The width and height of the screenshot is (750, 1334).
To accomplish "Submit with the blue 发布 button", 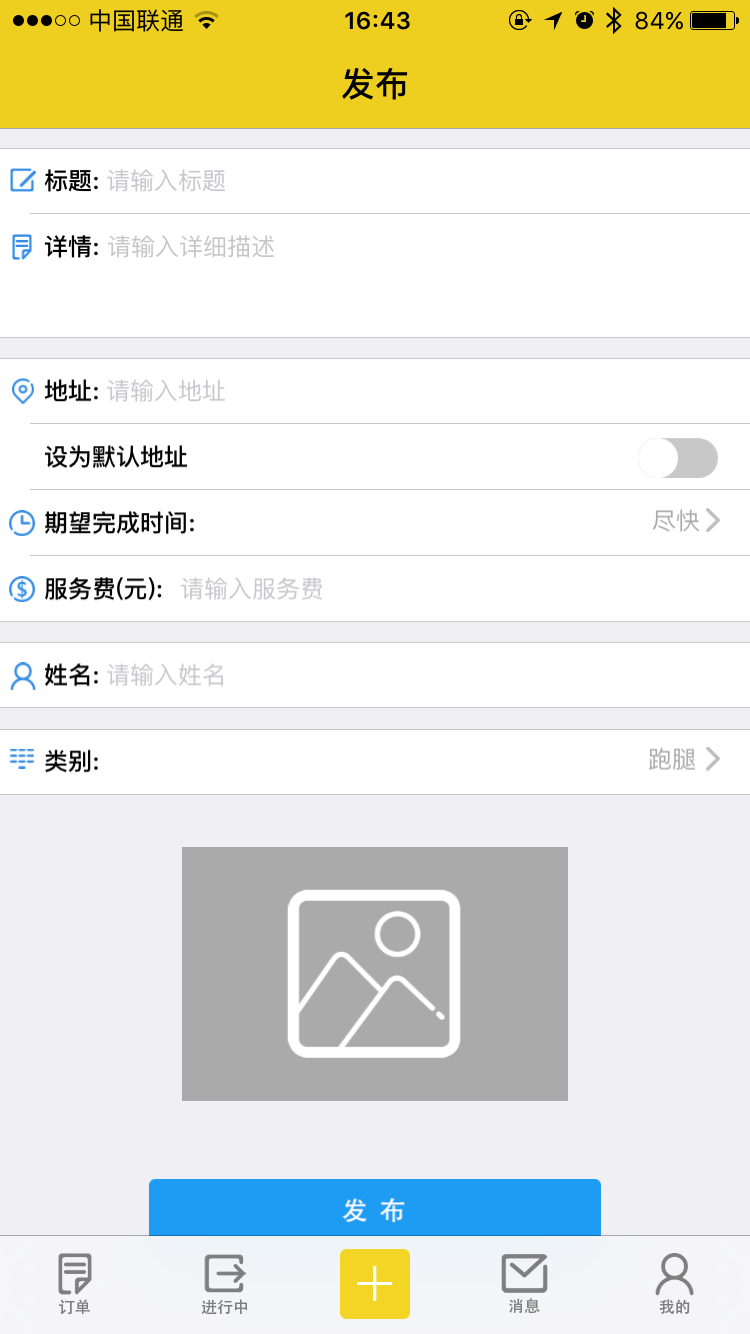I will (x=375, y=1208).
